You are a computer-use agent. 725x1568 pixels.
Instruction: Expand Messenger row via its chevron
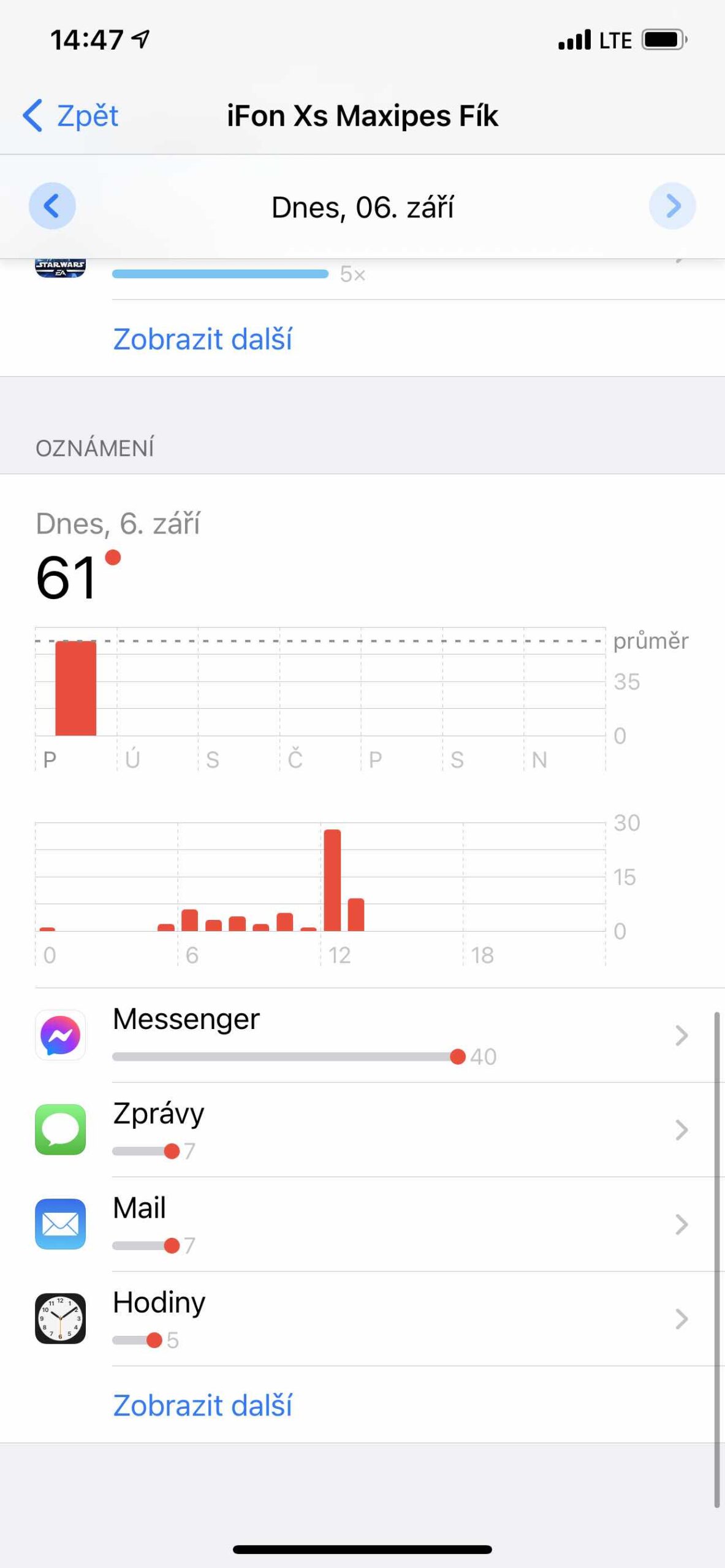click(x=682, y=1036)
